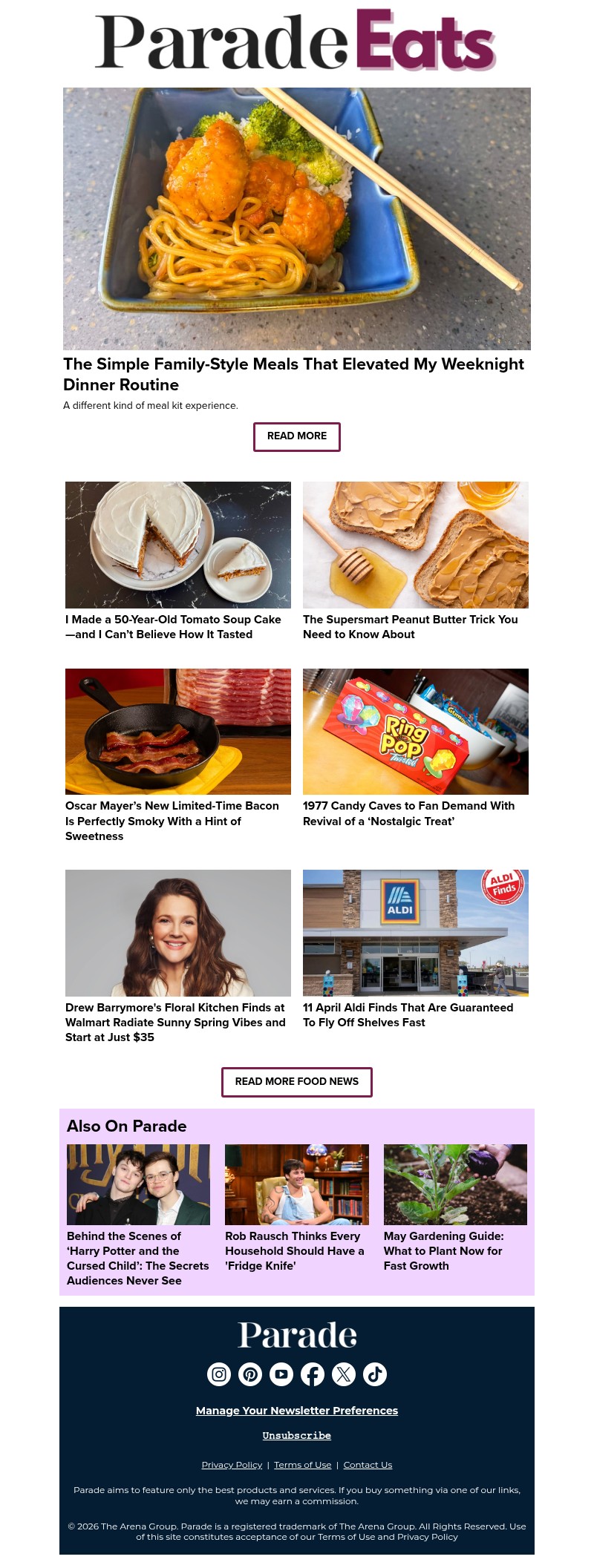Click the Parade logo in the footer
Screen dimensions: 594x1568
point(297,1334)
